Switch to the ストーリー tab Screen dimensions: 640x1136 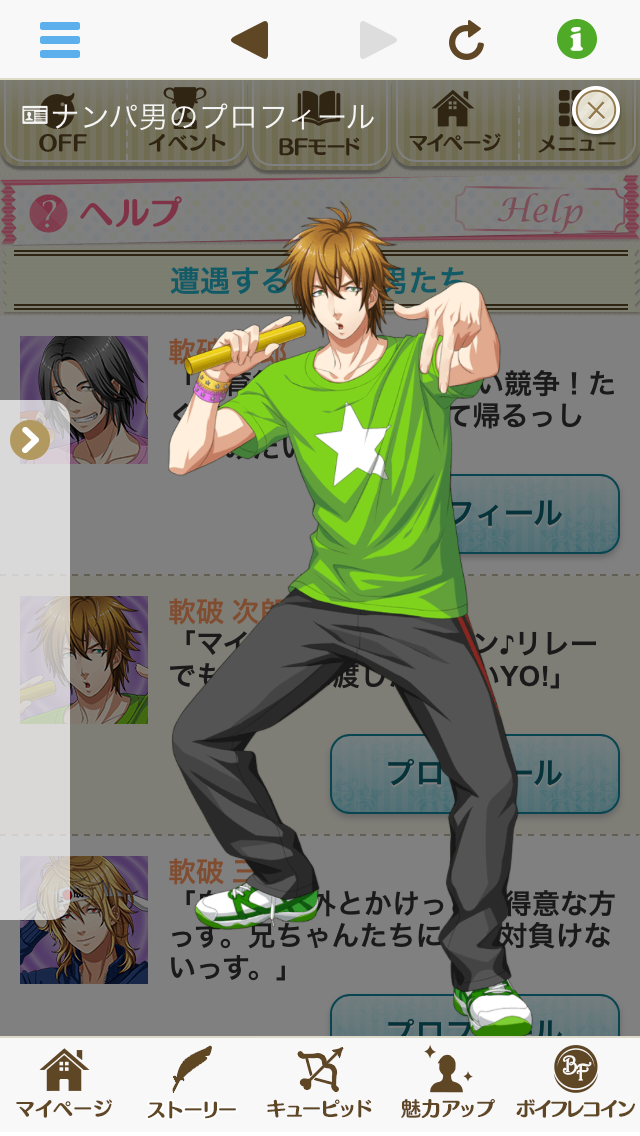tap(192, 1084)
